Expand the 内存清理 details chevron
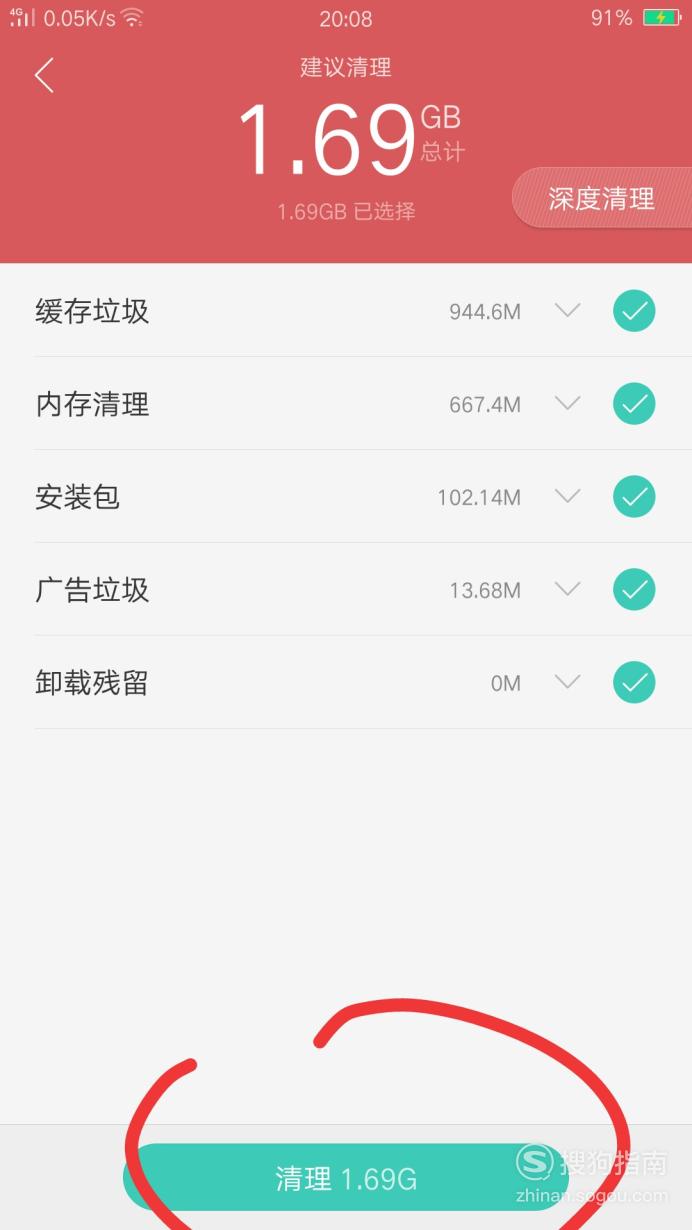692x1230 pixels. pyautogui.click(x=567, y=404)
